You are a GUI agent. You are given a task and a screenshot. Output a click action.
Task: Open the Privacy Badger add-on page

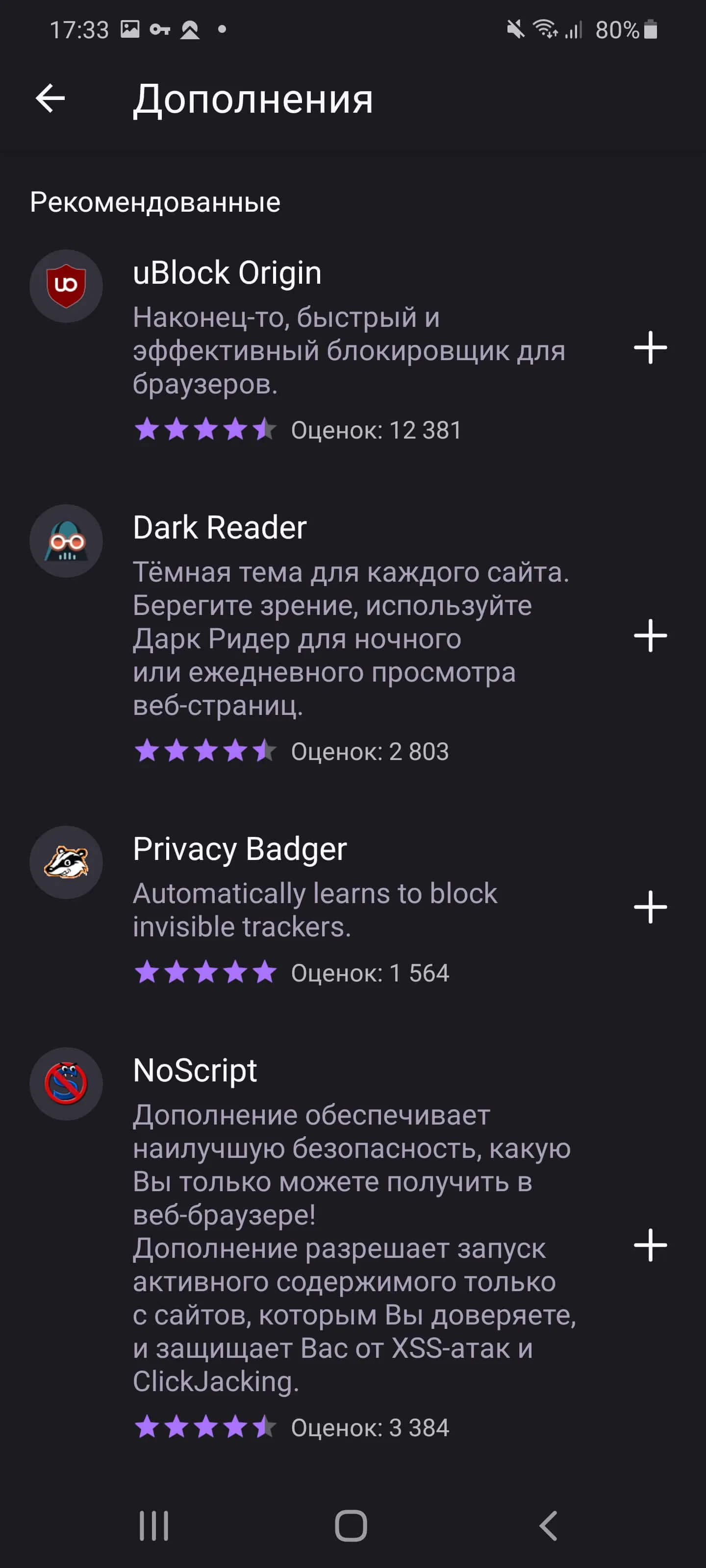[239, 849]
